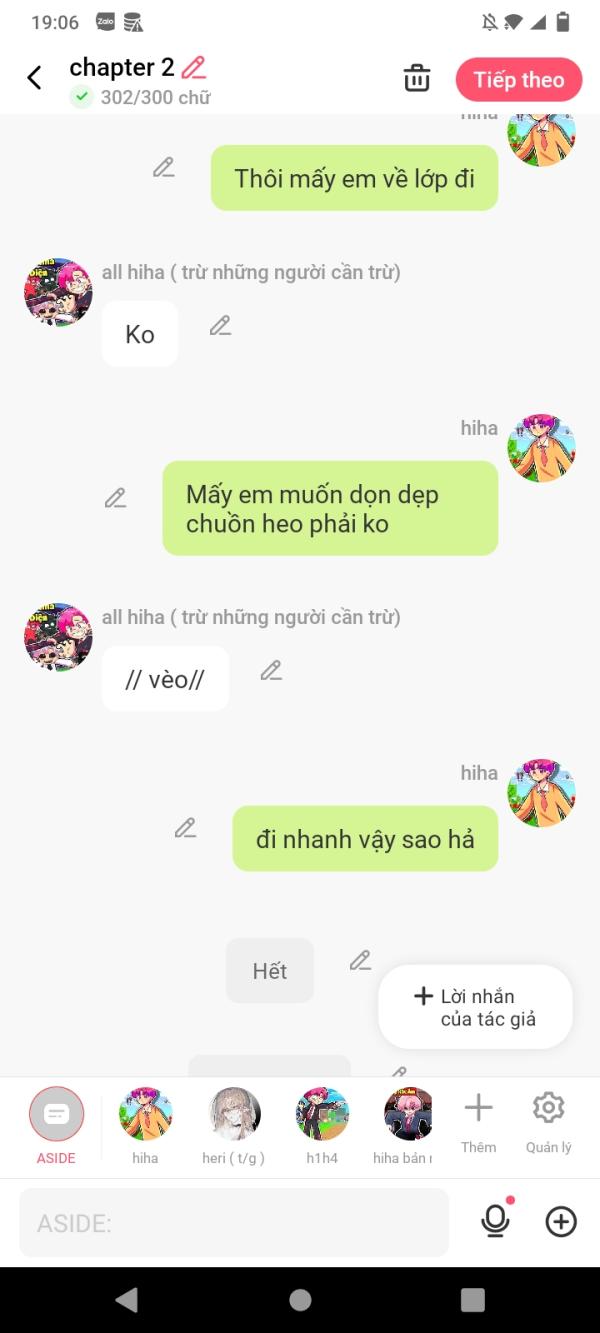This screenshot has height=1333, width=600.
Task: Tap the Tiếp theo button
Action: (519, 80)
